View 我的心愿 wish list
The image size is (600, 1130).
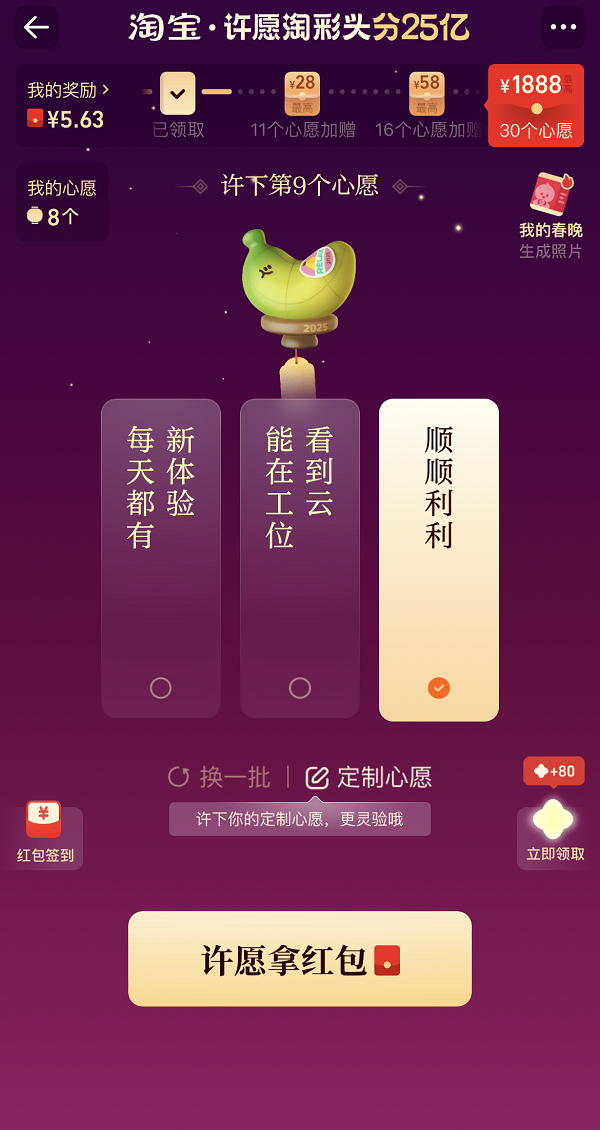tap(62, 202)
